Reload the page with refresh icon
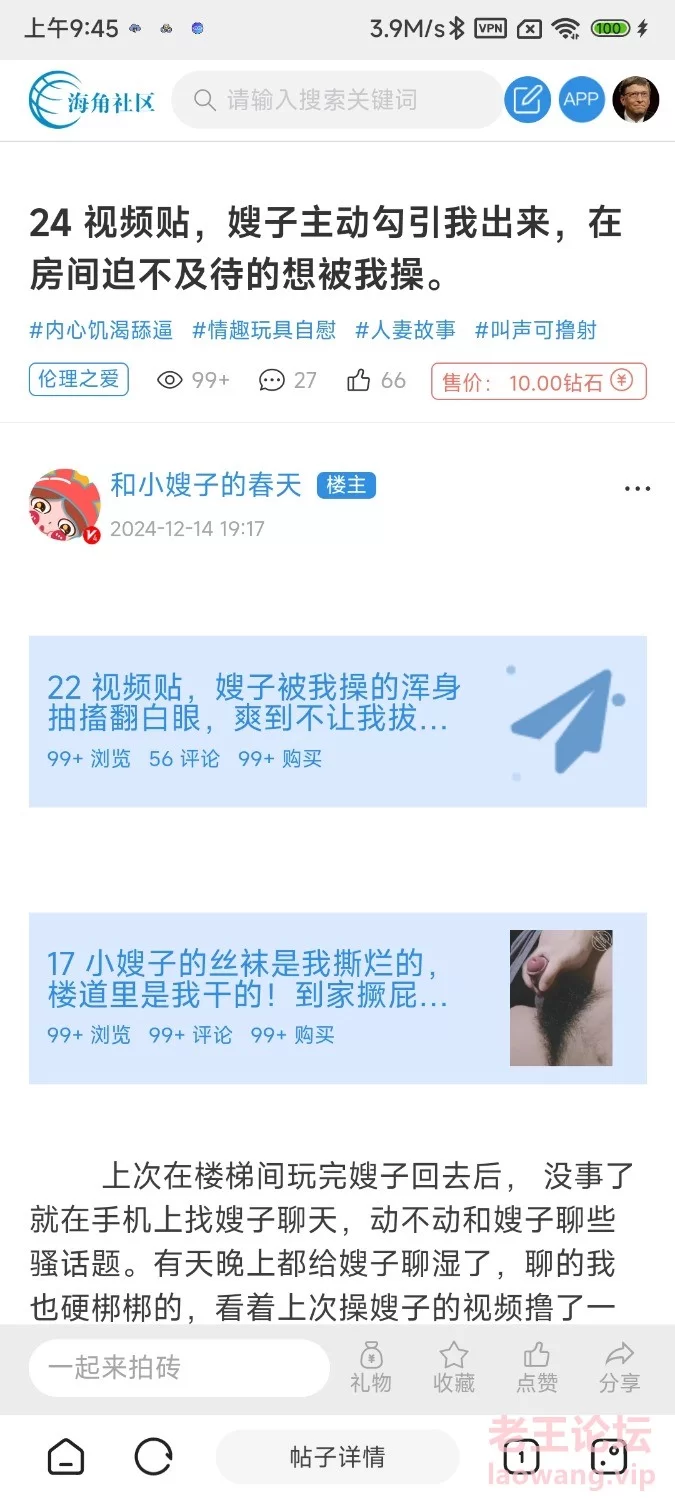The height and width of the screenshot is (1500, 675). coord(154,1457)
